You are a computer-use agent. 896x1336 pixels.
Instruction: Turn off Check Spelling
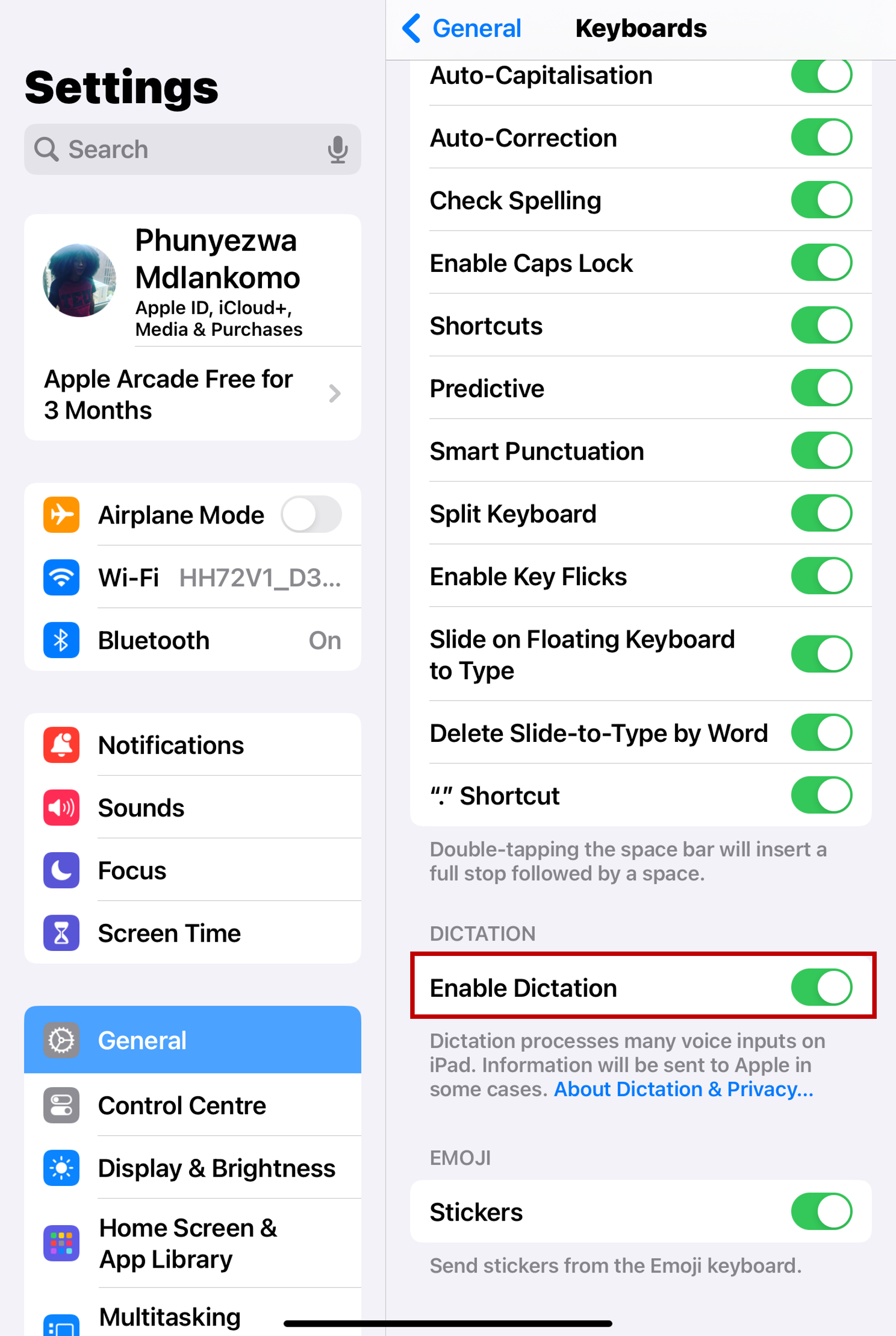click(821, 200)
